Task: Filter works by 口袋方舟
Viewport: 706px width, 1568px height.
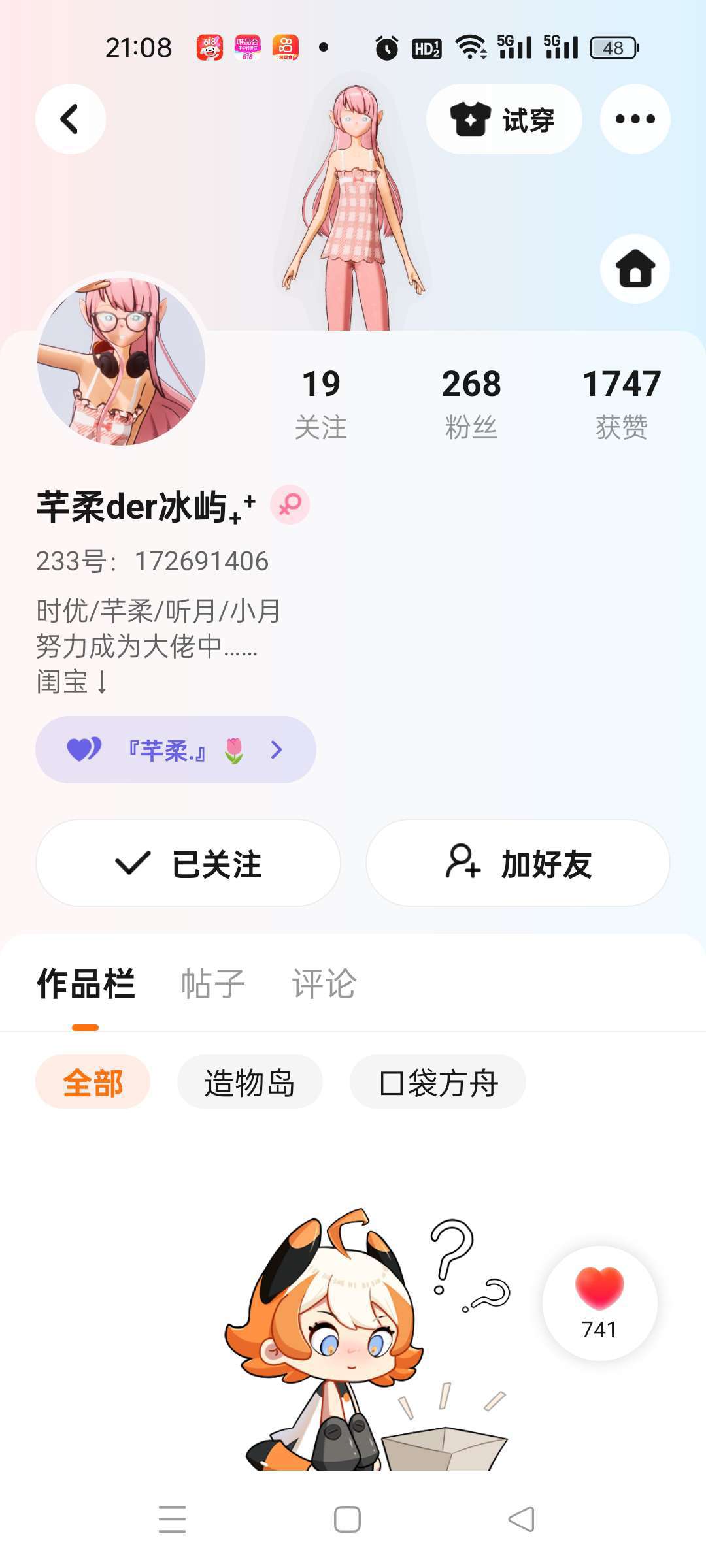Action: (x=438, y=1082)
